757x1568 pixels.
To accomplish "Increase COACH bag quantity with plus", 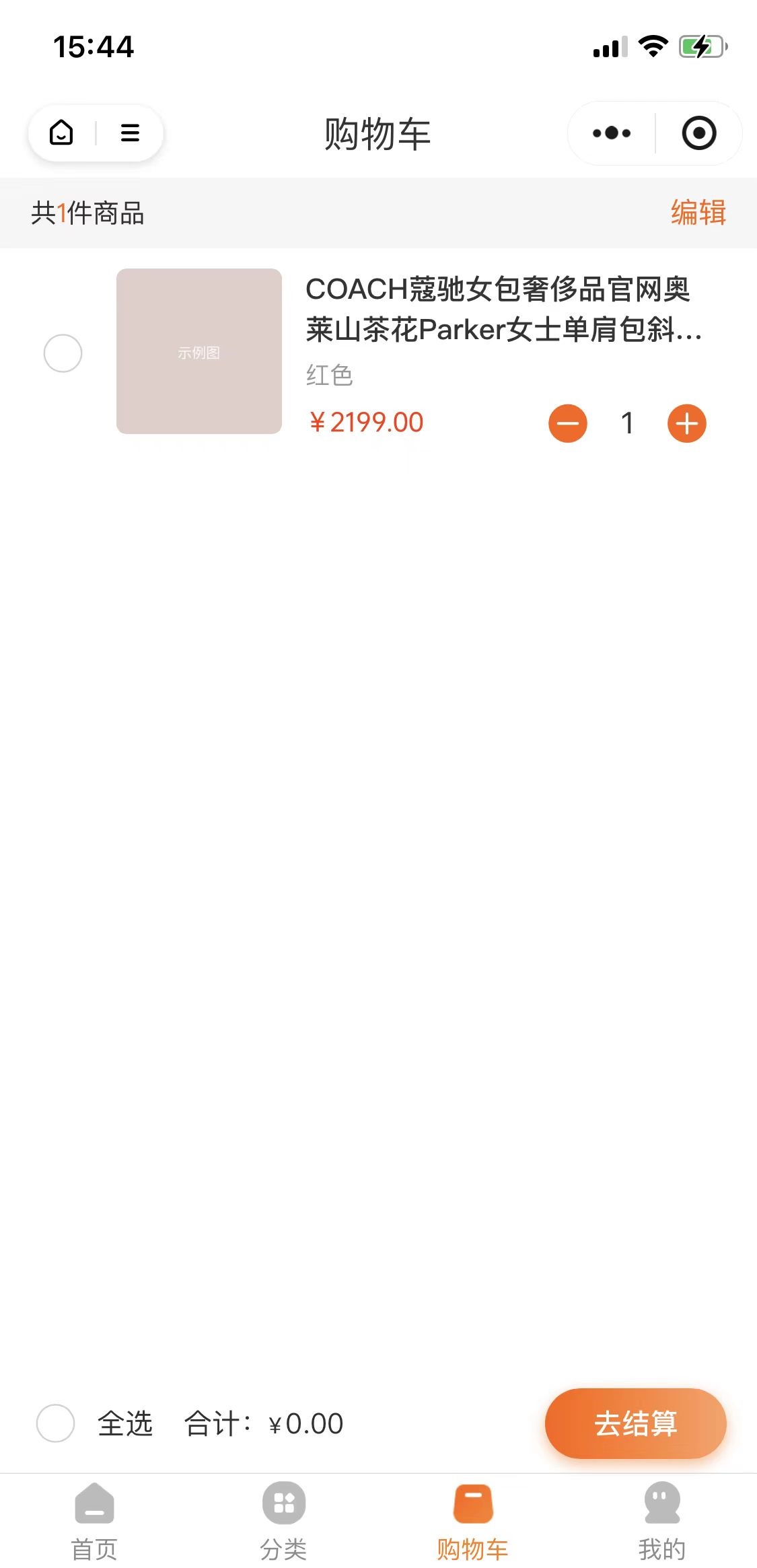I will point(686,423).
